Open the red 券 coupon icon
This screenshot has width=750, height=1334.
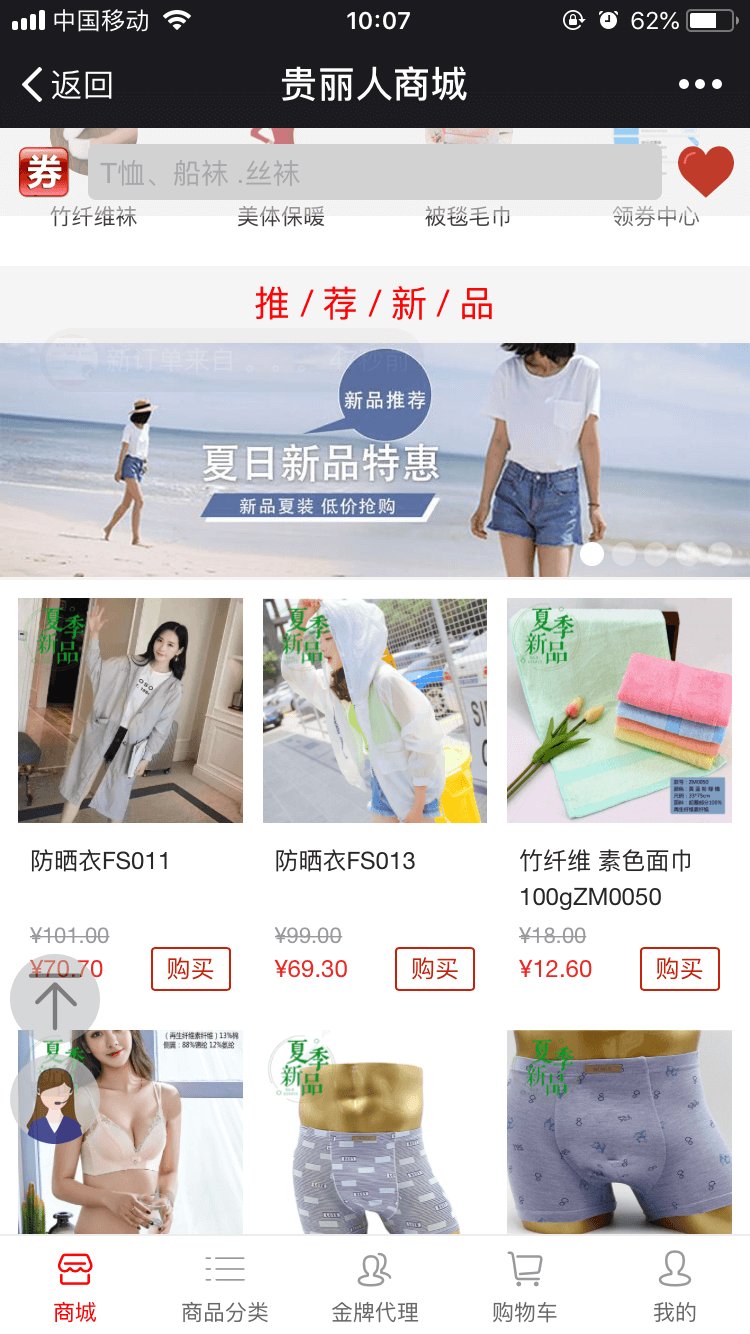coord(44,172)
